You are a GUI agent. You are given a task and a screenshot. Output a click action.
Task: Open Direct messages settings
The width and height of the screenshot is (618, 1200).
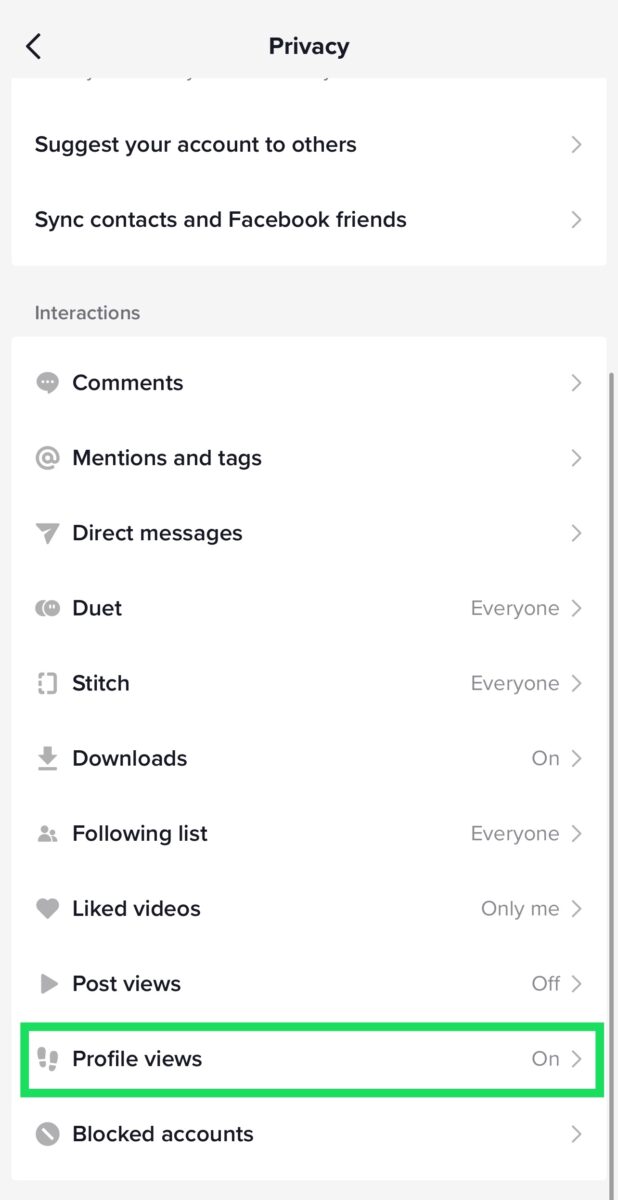[x=308, y=533]
